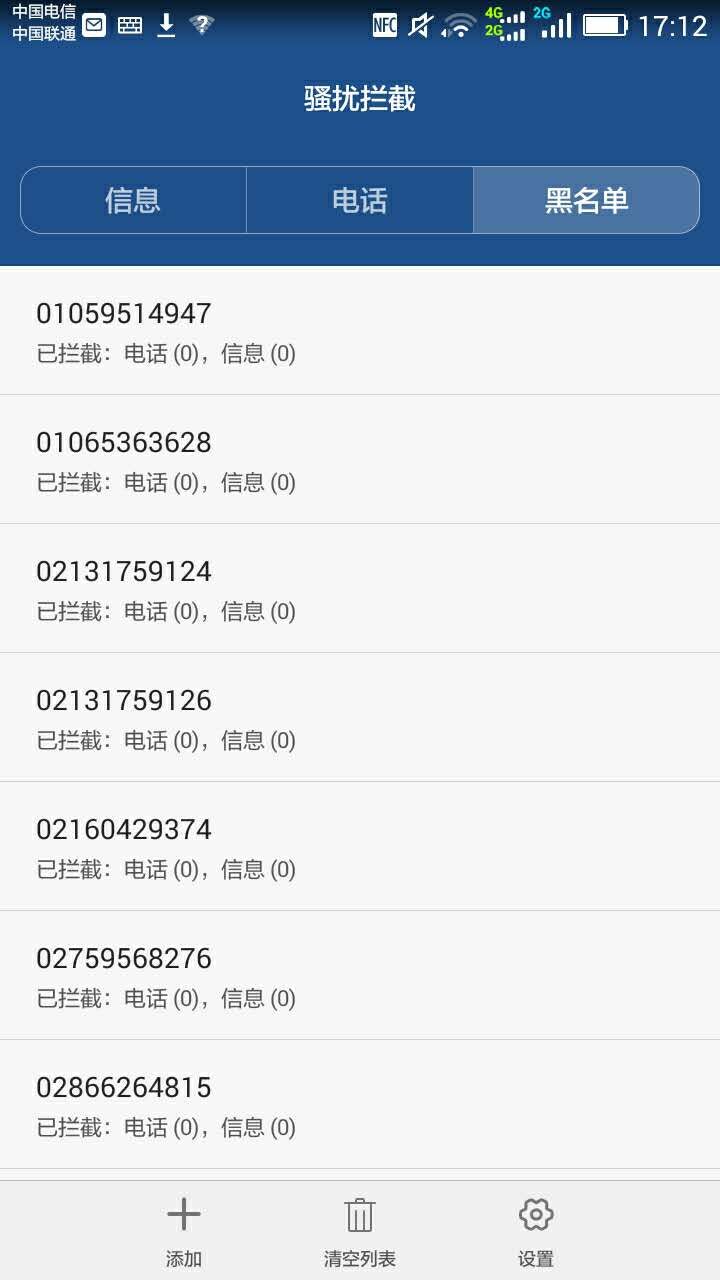
Task: Tap the keyboard icon in the status bar
Action: pos(130,25)
